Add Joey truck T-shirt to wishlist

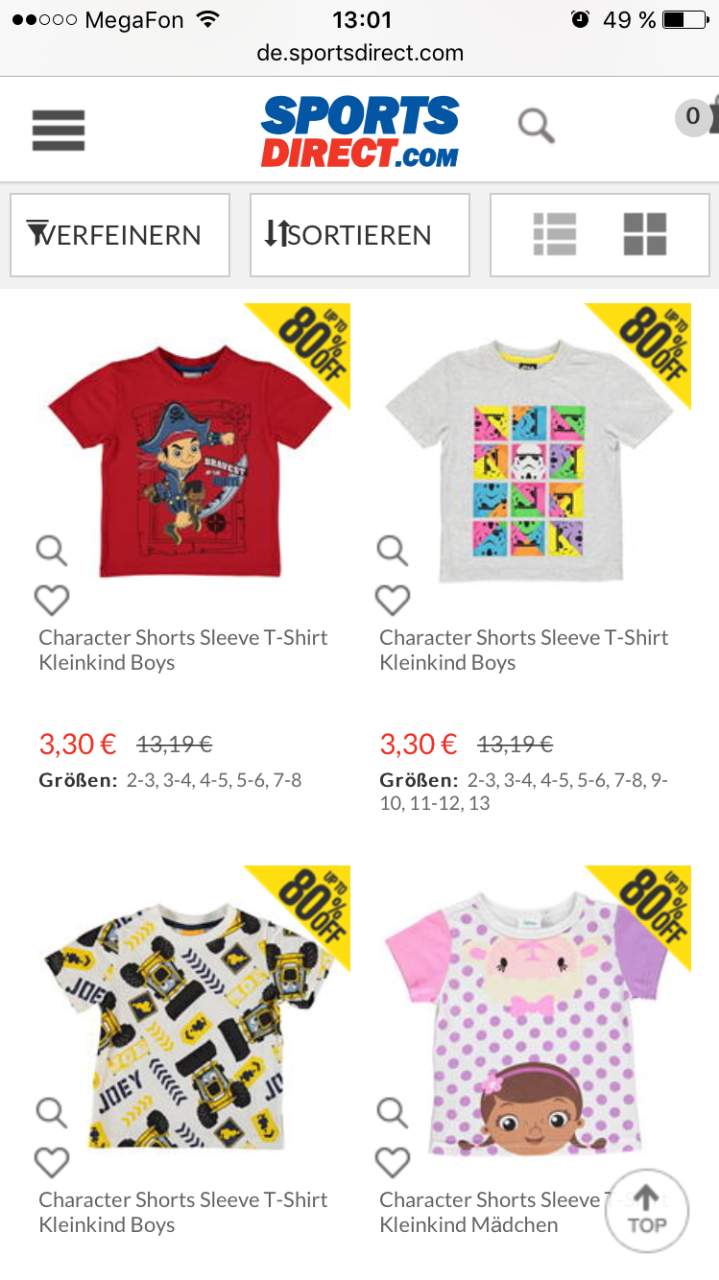51,1162
